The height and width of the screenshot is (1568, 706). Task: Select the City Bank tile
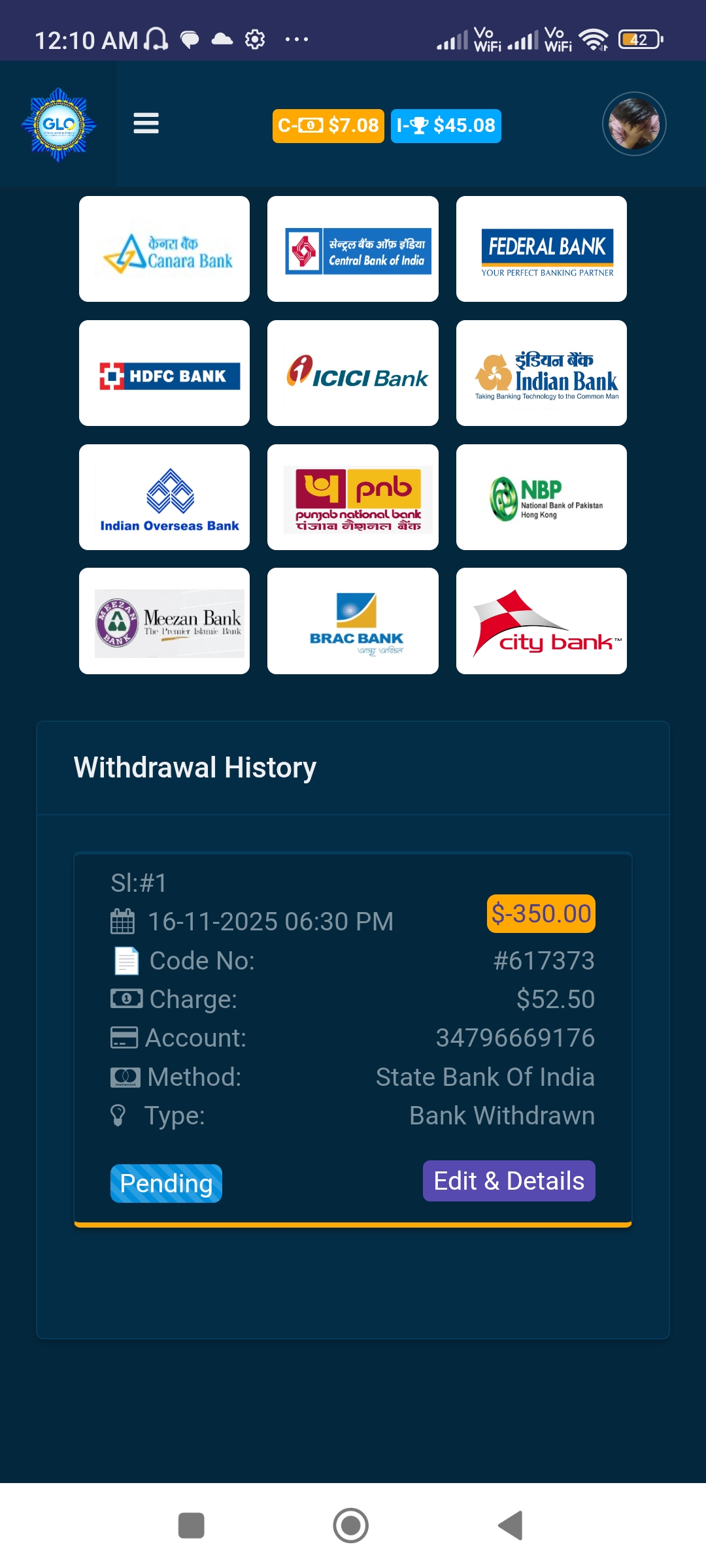(x=541, y=621)
